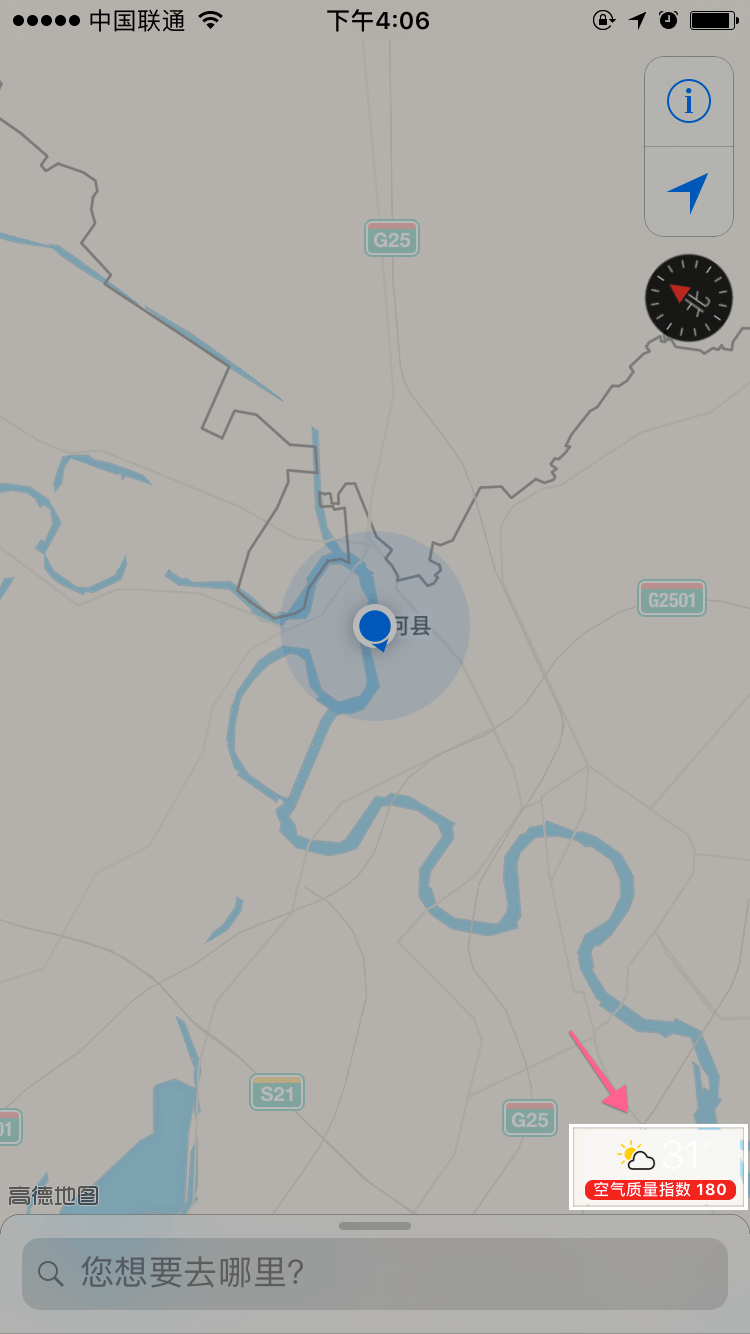
Task: Open the map info settings button
Action: pyautogui.click(x=688, y=102)
